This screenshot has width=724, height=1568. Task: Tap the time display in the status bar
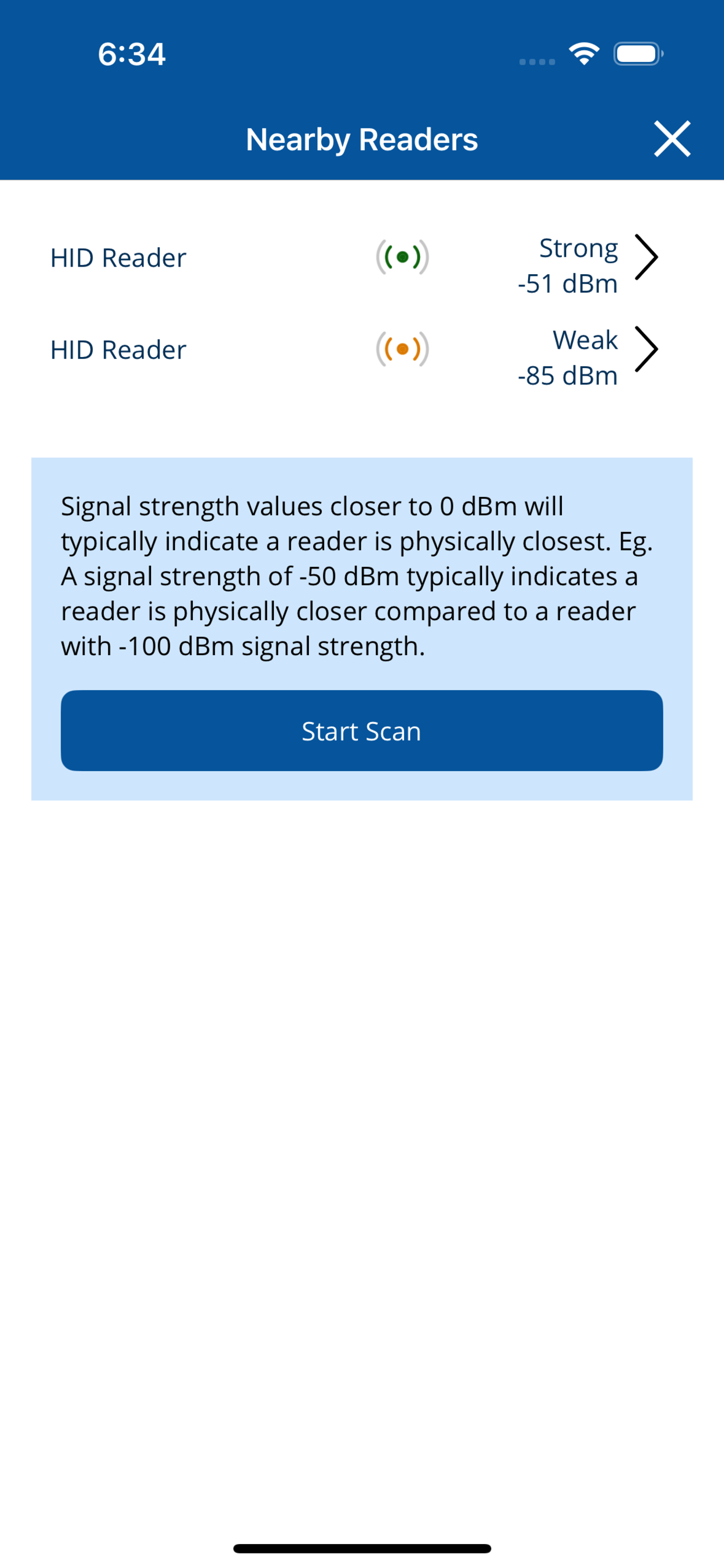click(x=131, y=54)
